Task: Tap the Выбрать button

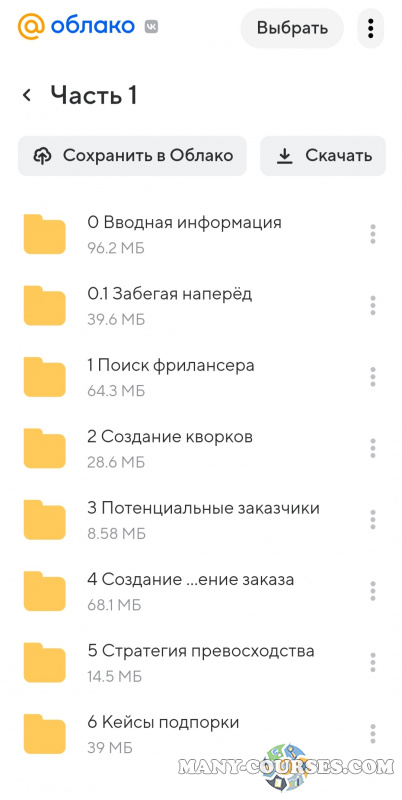Action: point(292,28)
